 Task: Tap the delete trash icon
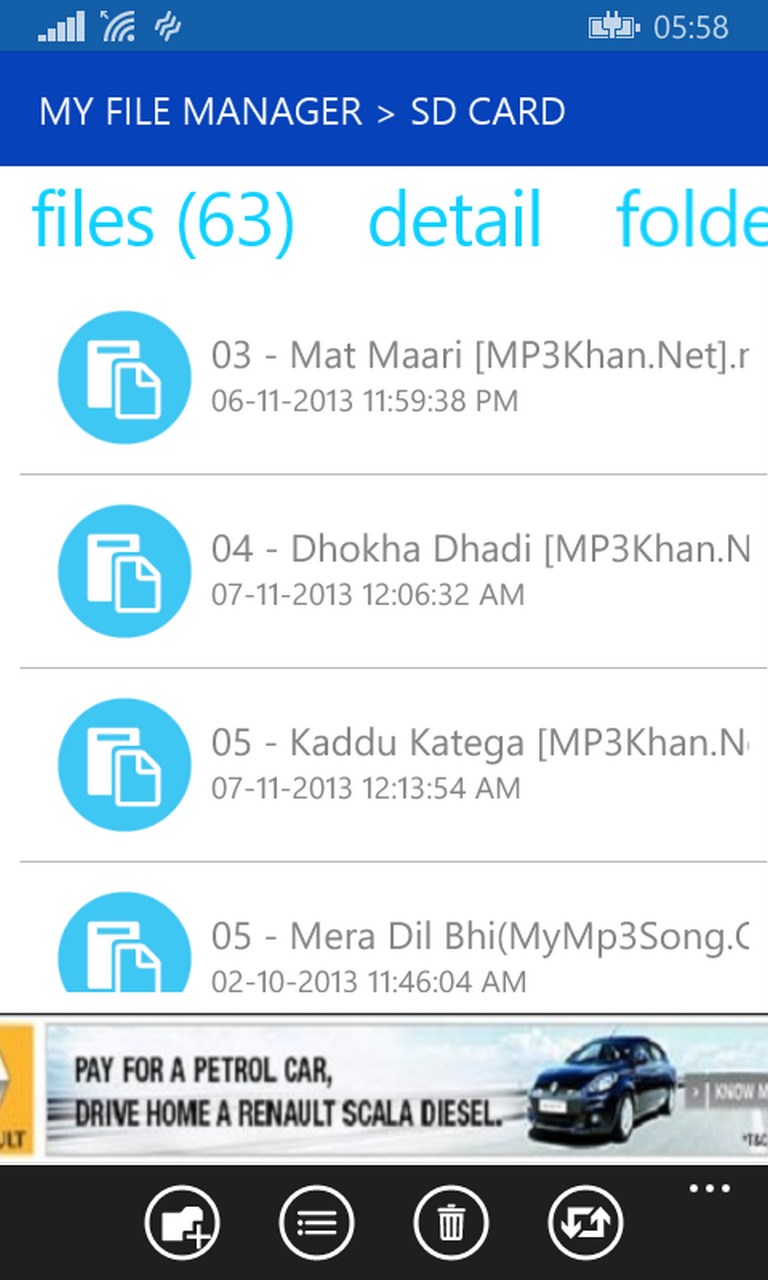(451, 1222)
